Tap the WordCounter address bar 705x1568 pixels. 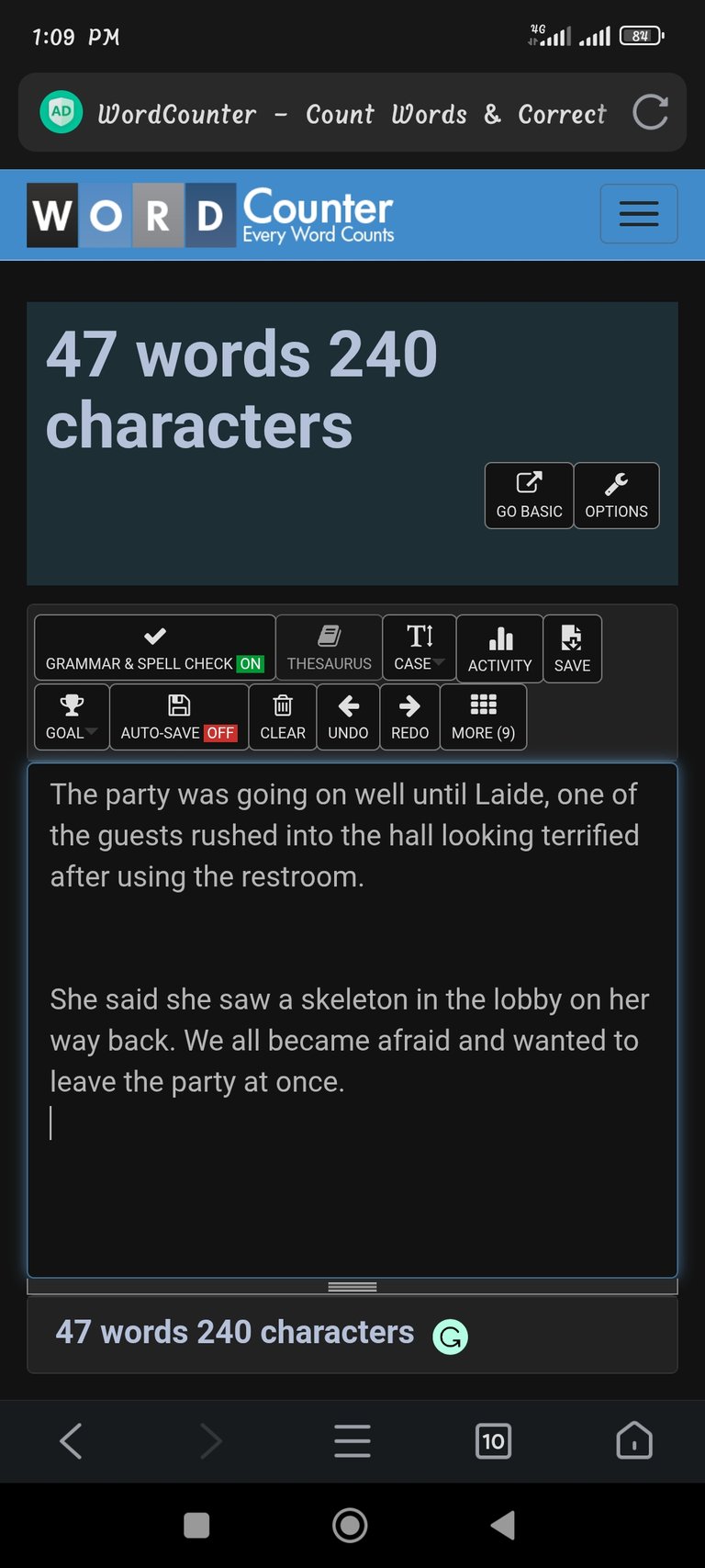[x=352, y=113]
